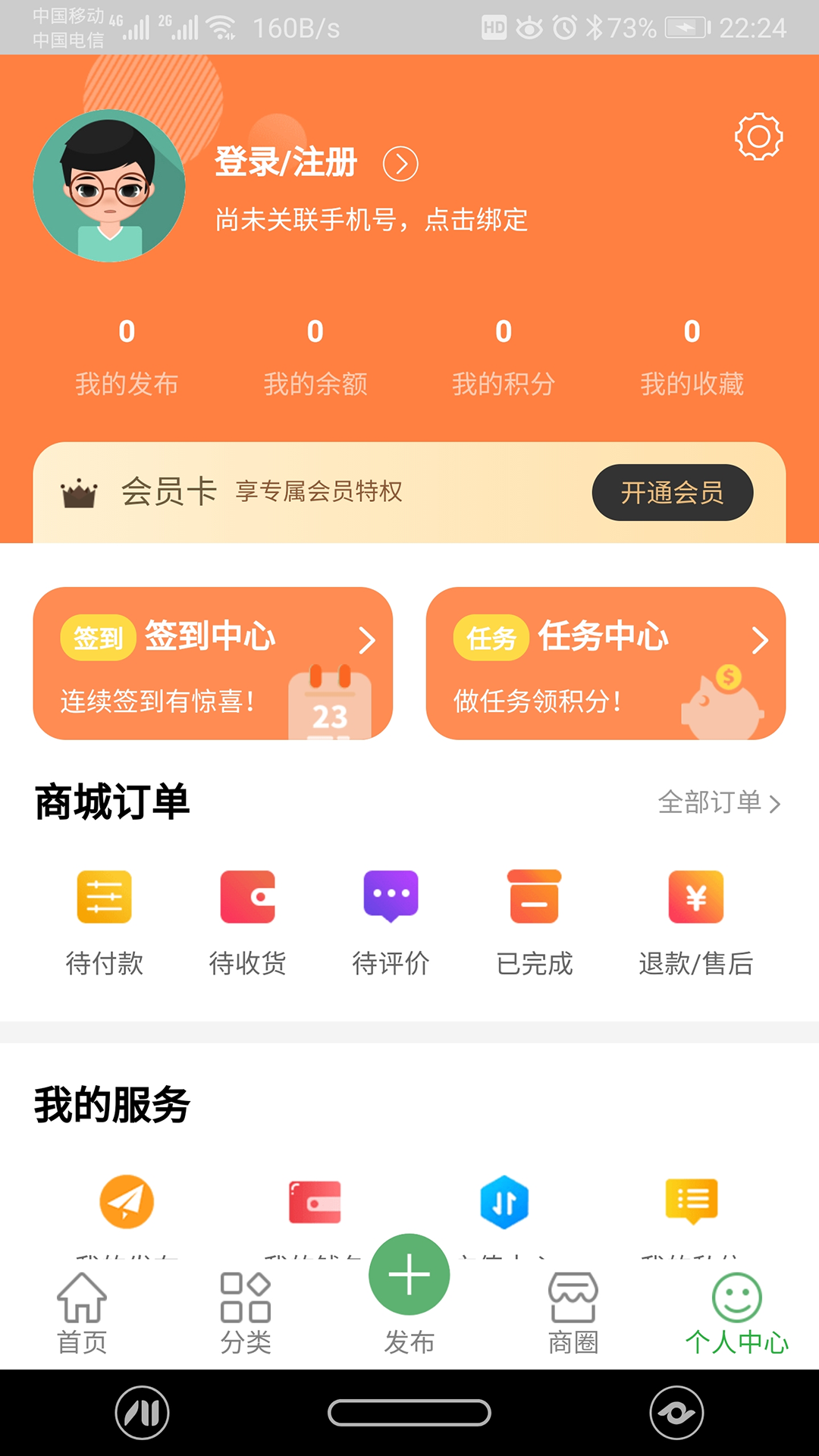Tap the profile avatar picture
Screen dimensions: 819x1456
109,187
